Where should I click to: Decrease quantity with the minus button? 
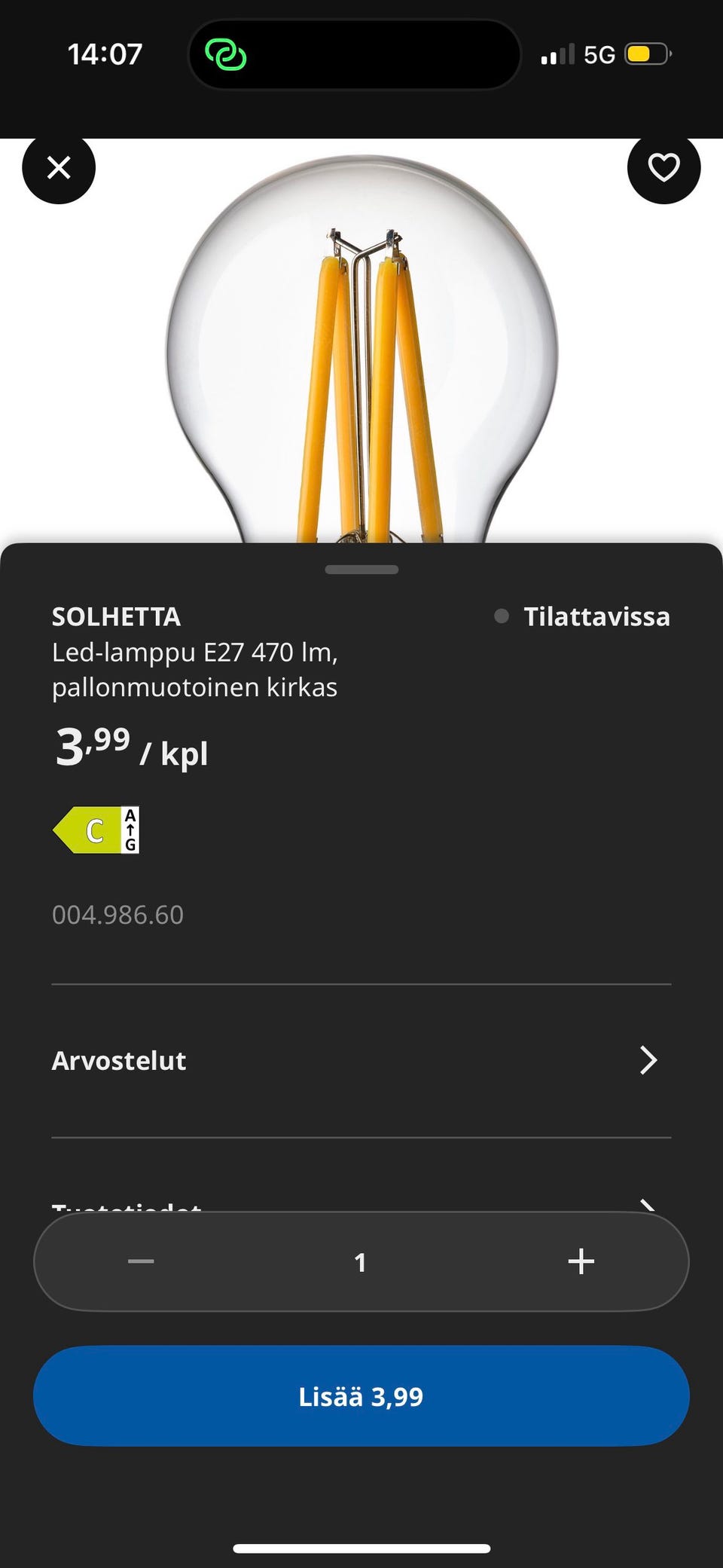point(141,1261)
